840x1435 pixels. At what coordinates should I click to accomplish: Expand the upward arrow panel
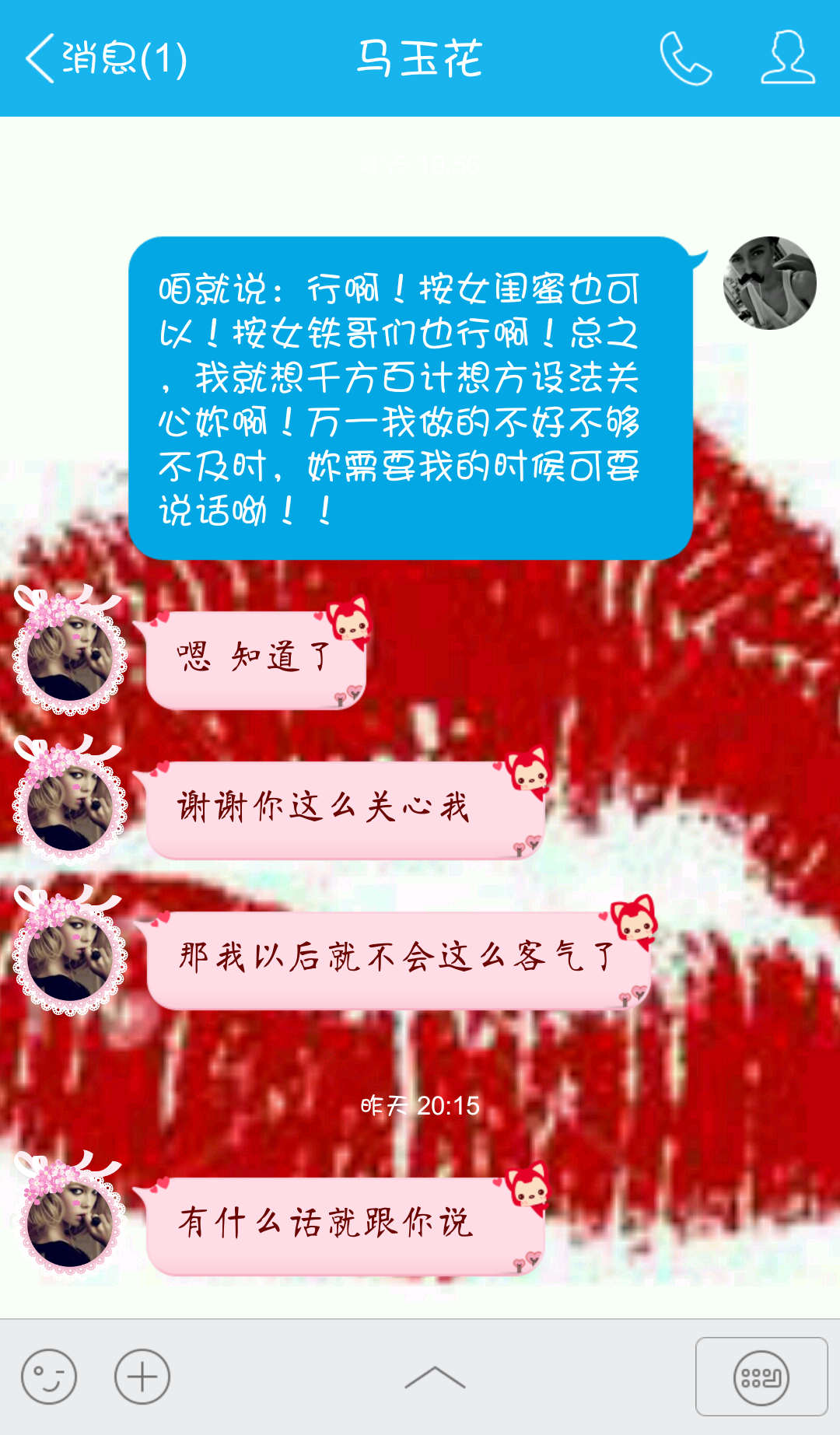(x=435, y=1377)
